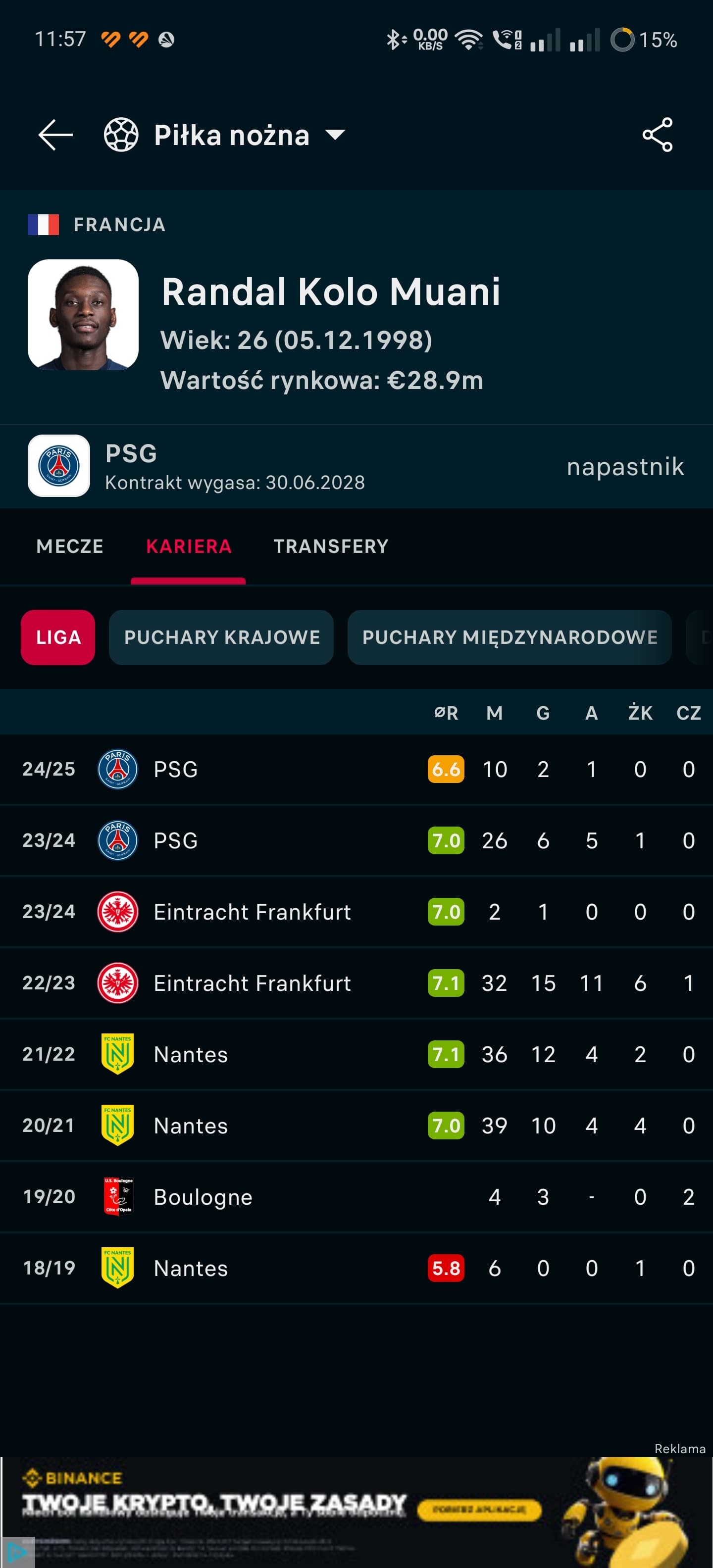713x1568 pixels.
Task: Open the Binance ad banner
Action: pyautogui.click(x=356, y=1510)
